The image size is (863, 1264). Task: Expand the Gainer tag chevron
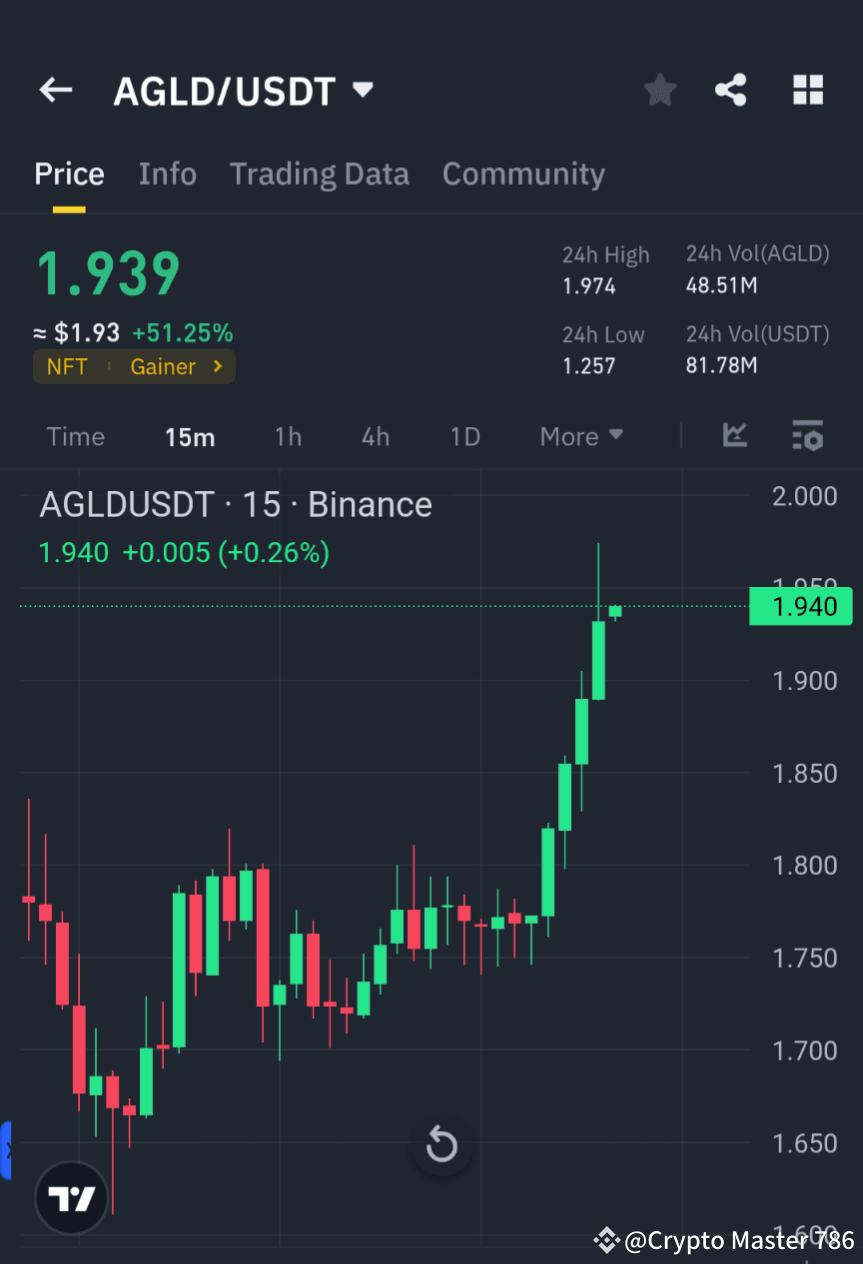pos(216,366)
